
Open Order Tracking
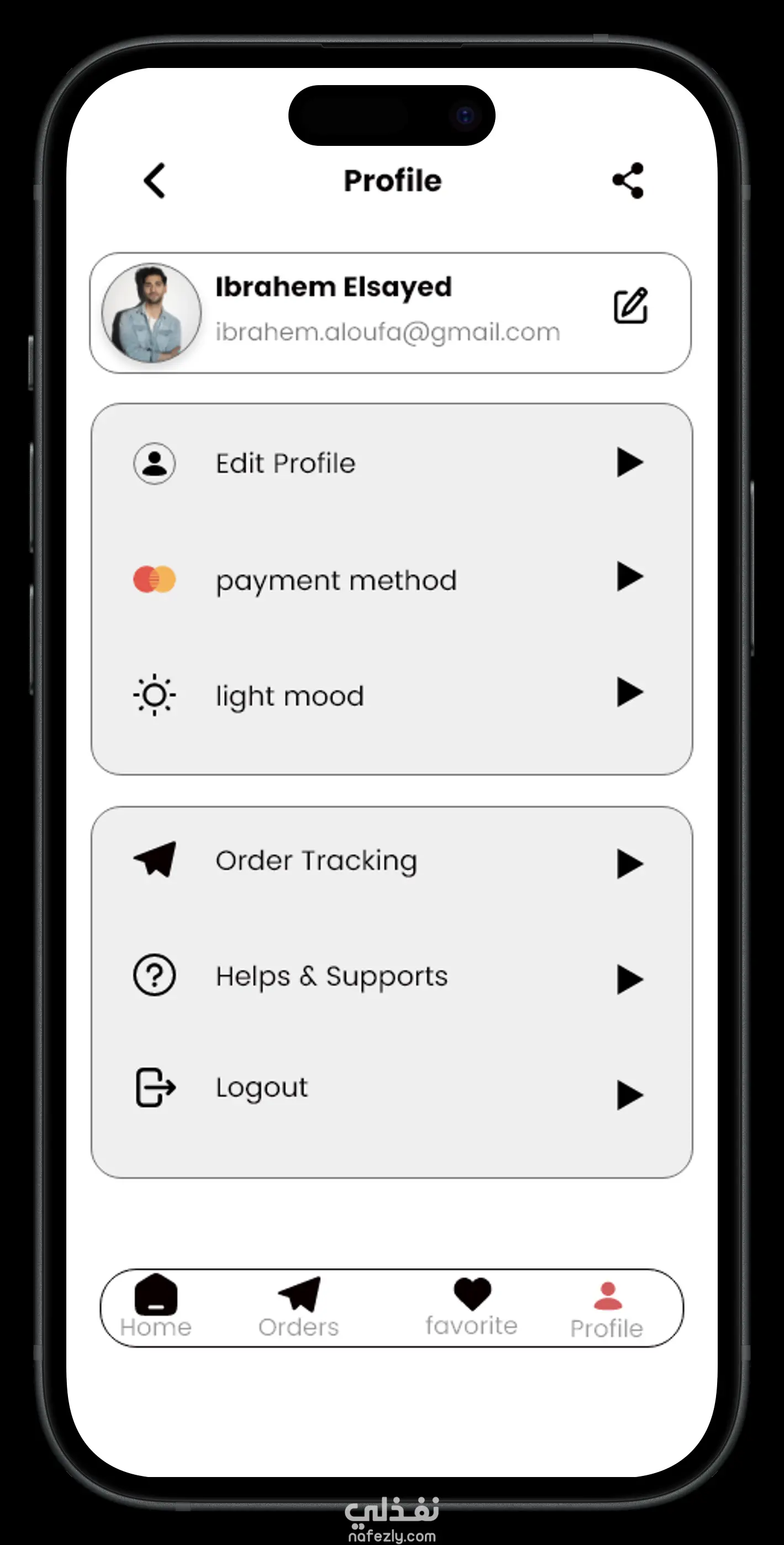coord(391,861)
